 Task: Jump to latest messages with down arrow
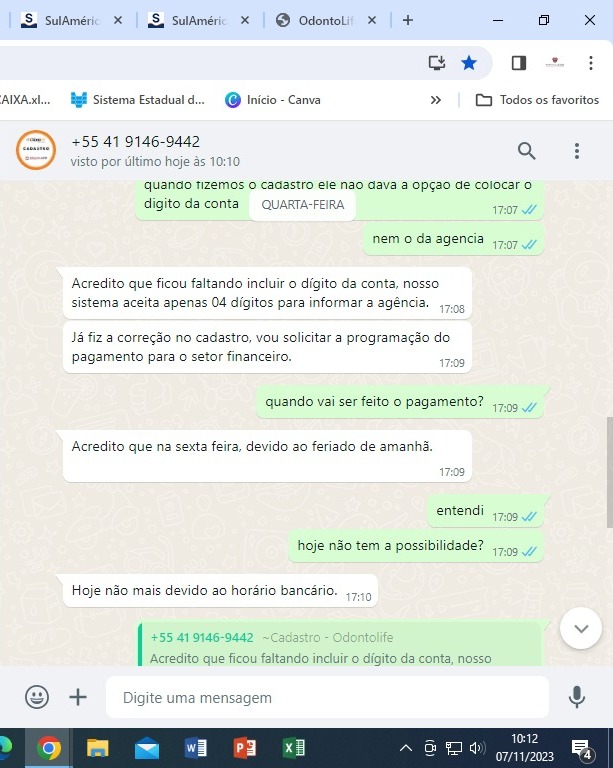click(581, 628)
